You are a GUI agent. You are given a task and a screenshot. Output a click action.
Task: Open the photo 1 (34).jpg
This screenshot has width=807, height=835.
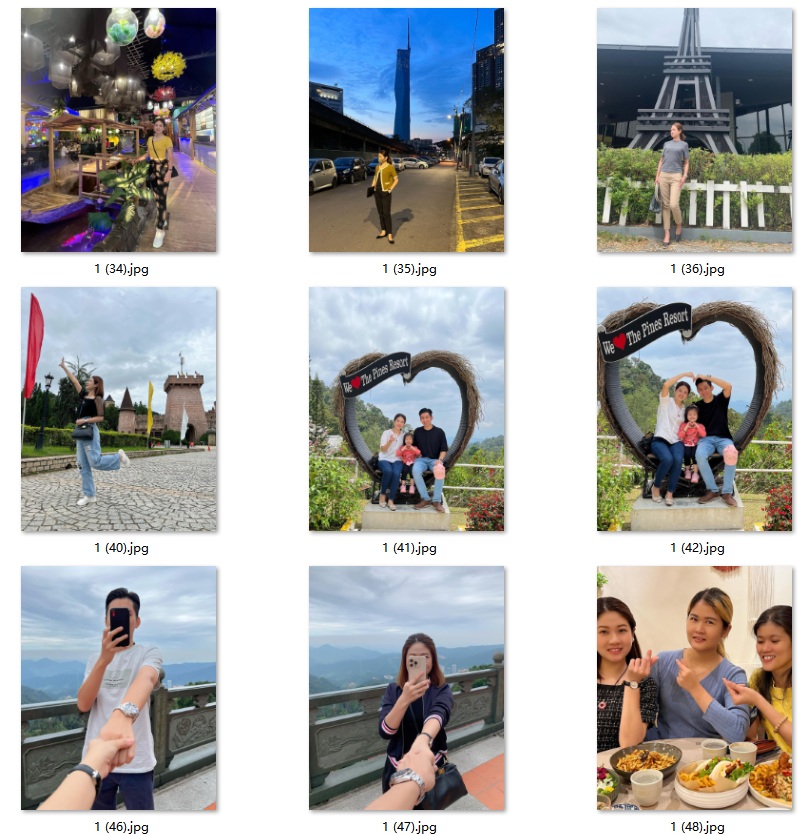pos(118,130)
